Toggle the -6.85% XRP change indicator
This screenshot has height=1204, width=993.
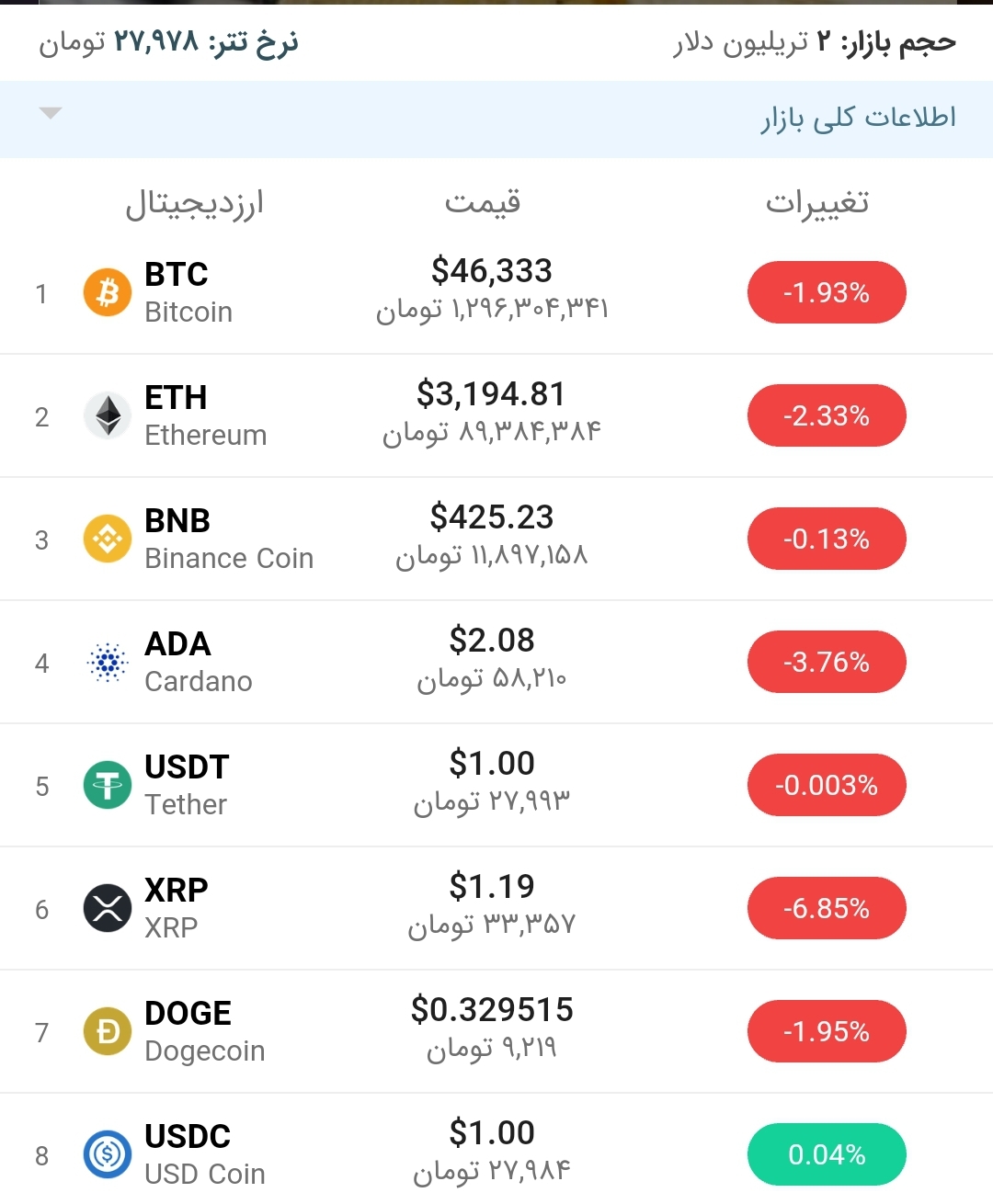tap(826, 908)
